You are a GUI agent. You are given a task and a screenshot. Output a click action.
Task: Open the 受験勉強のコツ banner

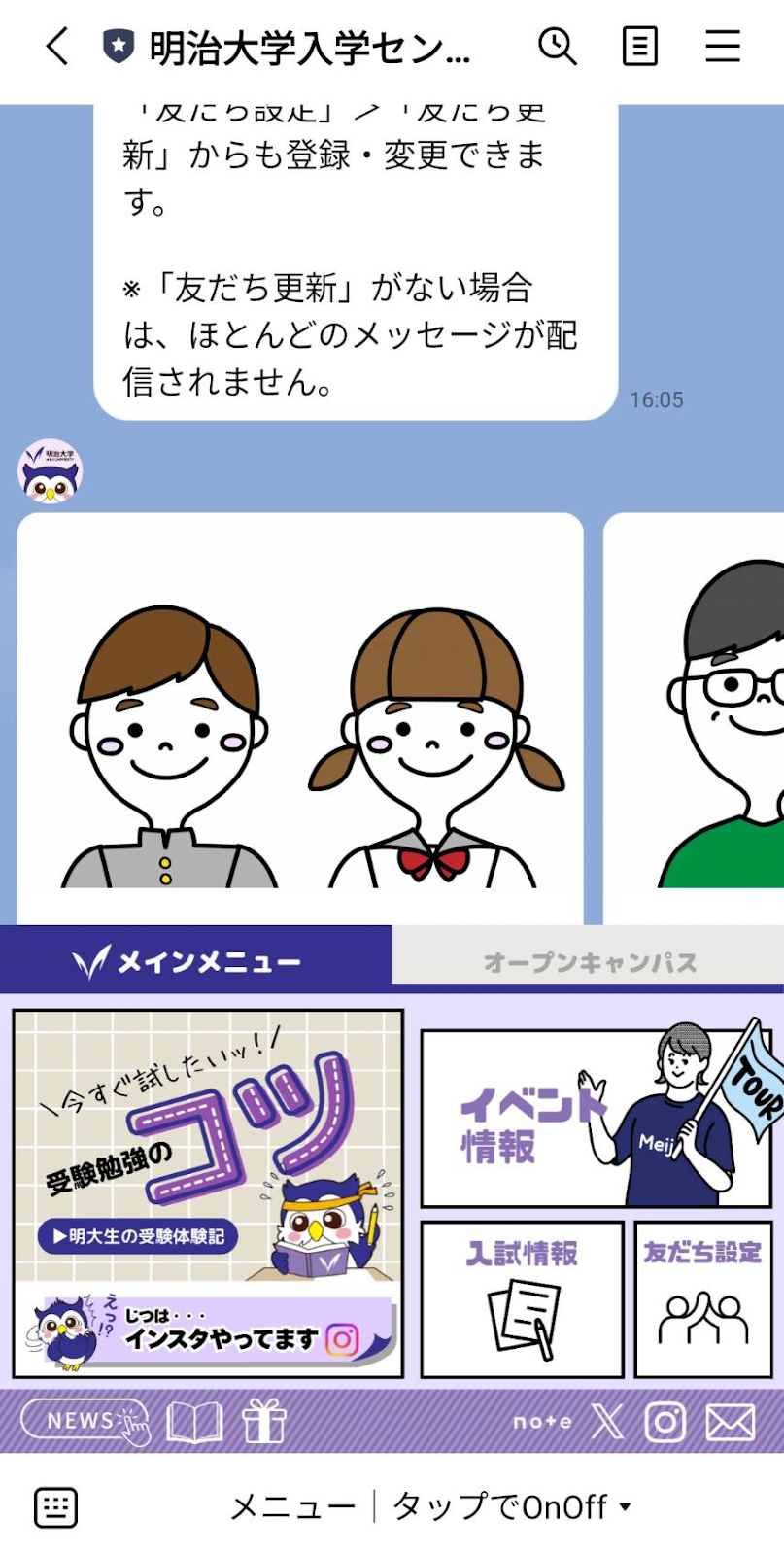tap(208, 1147)
